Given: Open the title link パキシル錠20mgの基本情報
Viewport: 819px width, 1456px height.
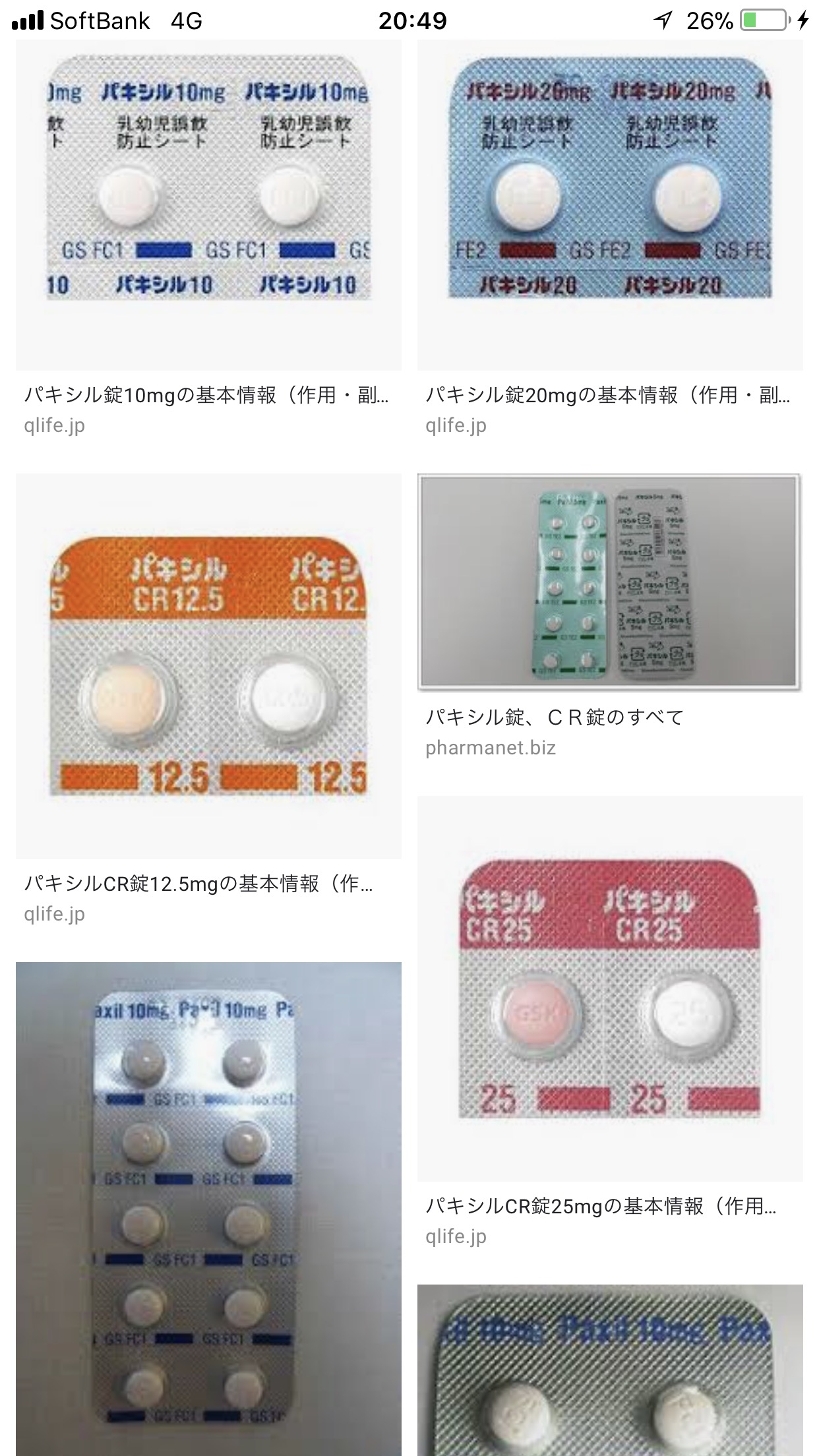Looking at the screenshot, I should click(607, 395).
